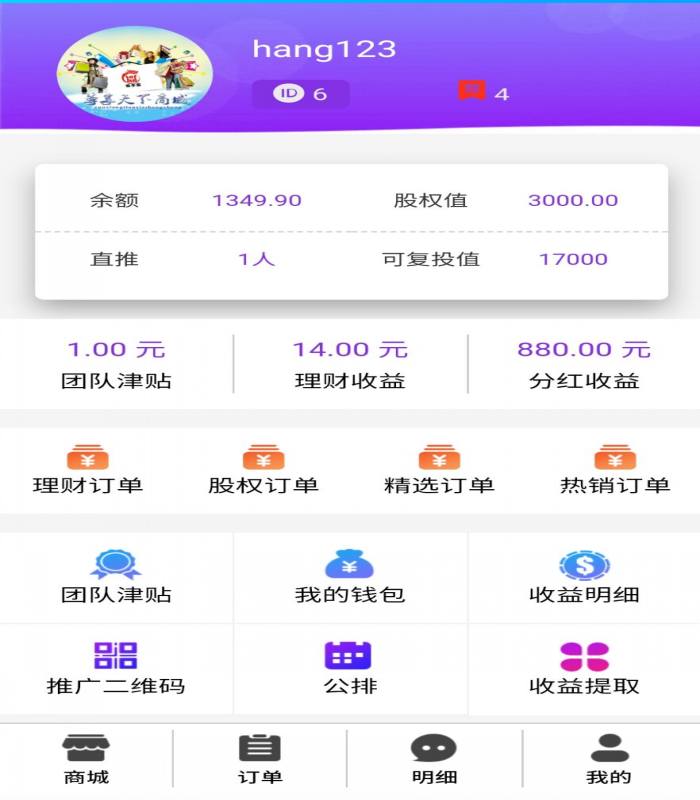View the 股权订单 orders

(x=263, y=470)
